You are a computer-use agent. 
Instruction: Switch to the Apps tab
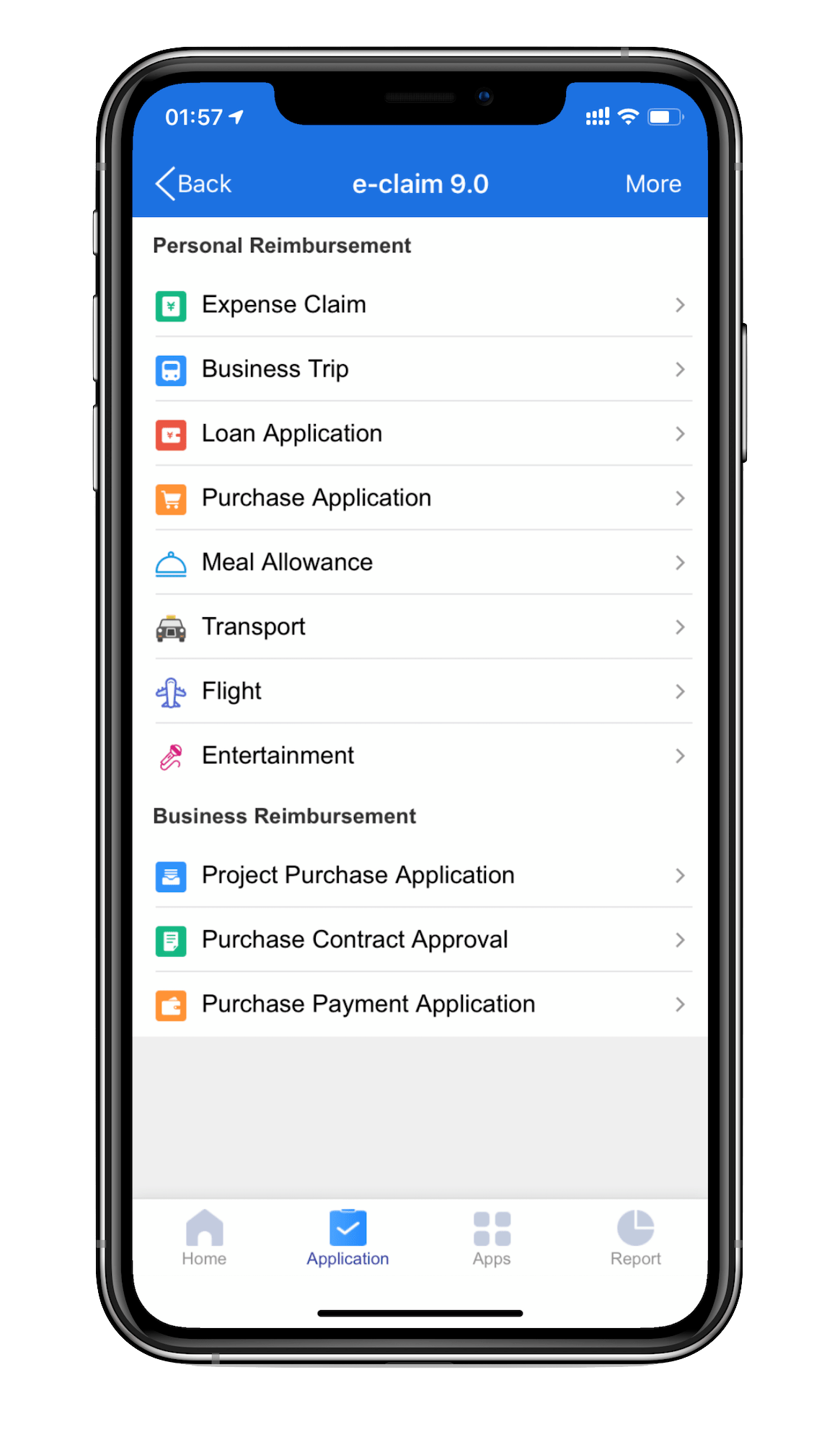pos(492,1238)
